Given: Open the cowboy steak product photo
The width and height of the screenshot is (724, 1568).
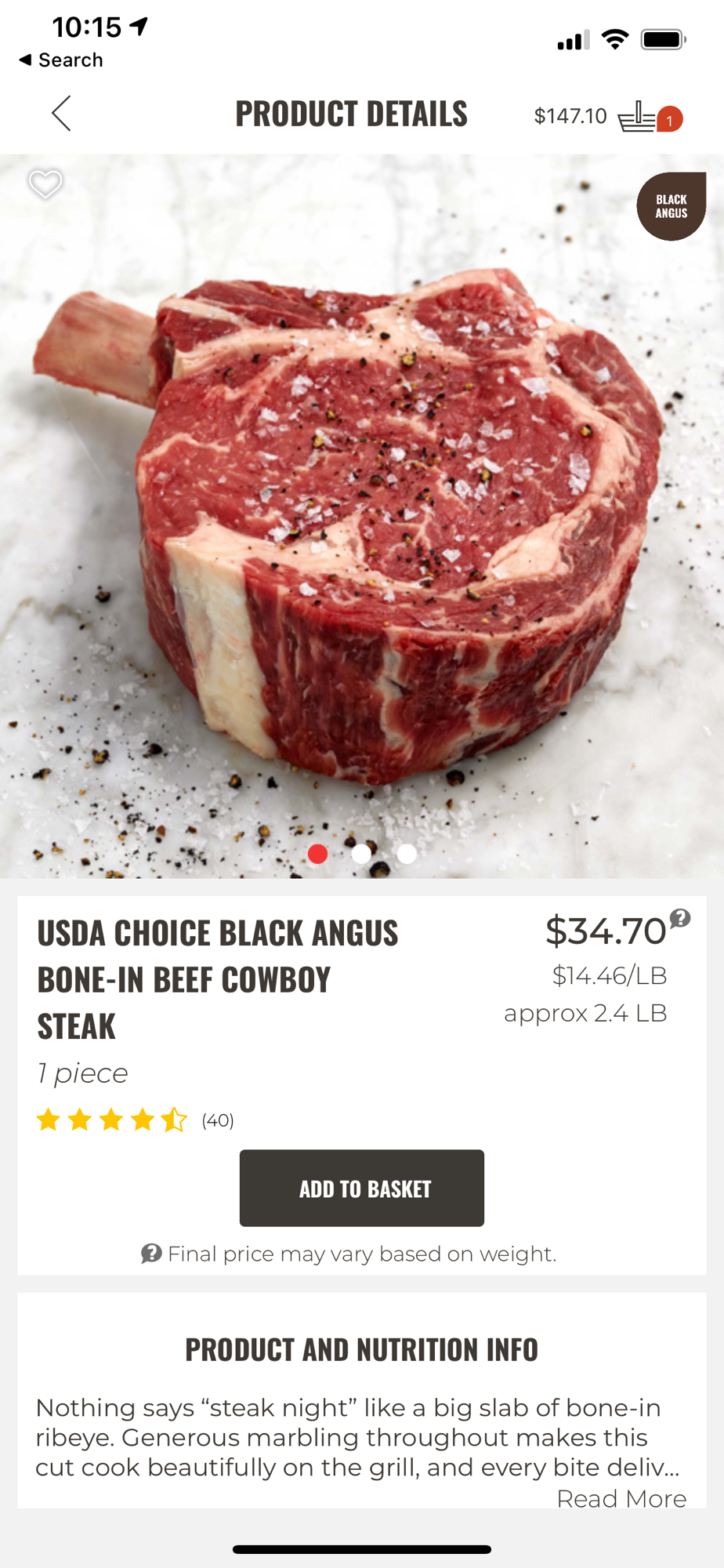Looking at the screenshot, I should (362, 516).
